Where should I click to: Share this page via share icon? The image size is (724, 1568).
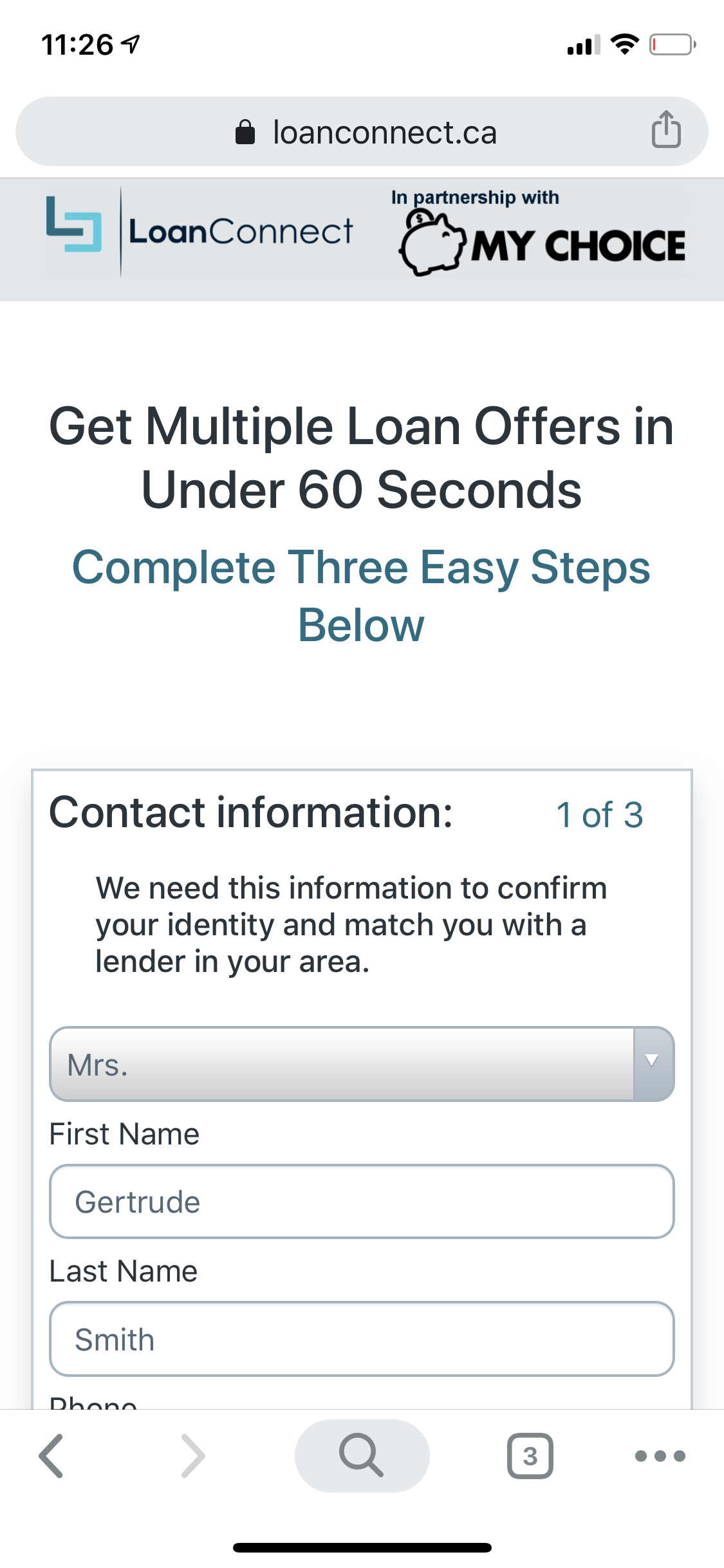[666, 129]
